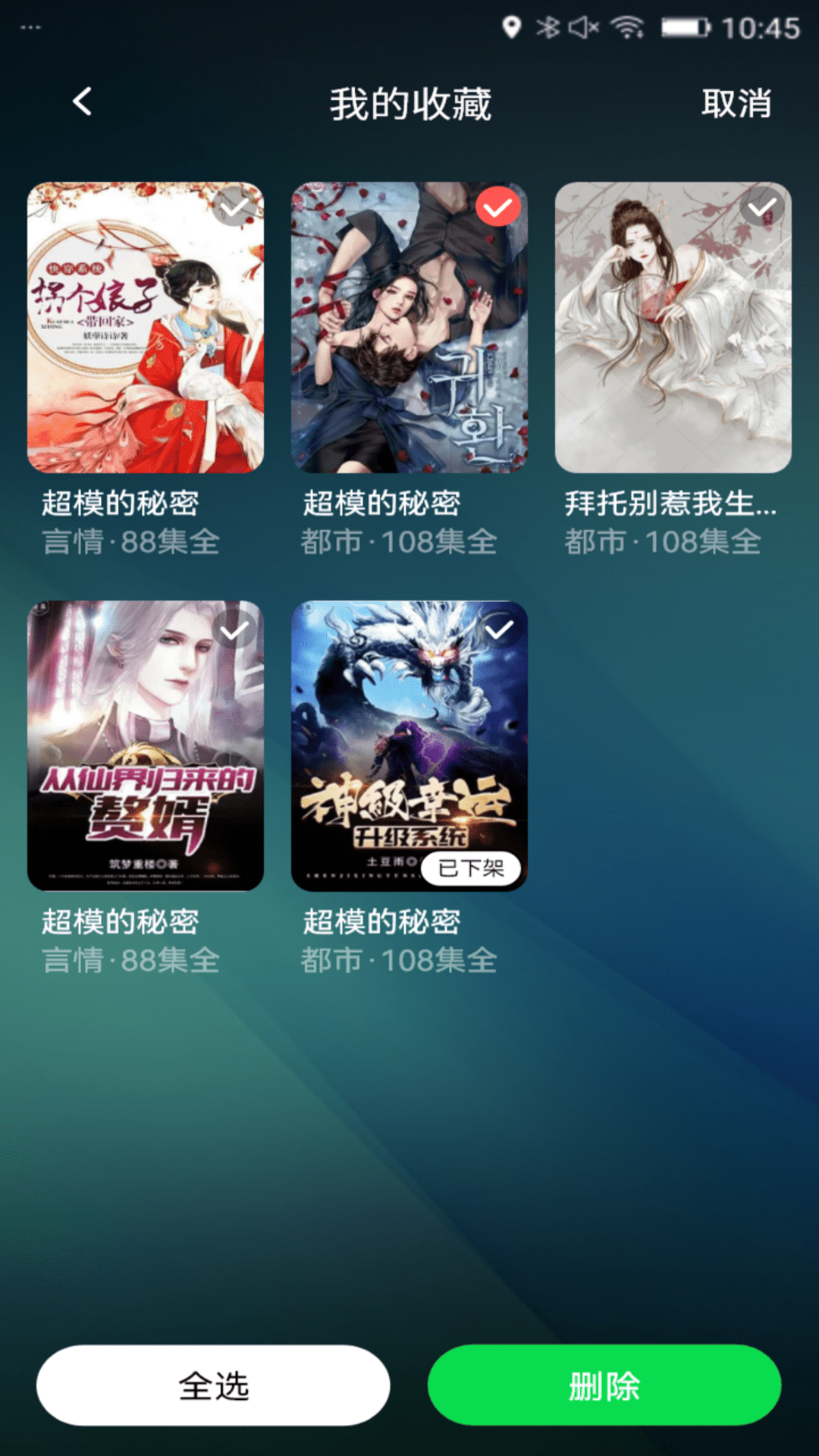Tap the back arrow to leave favorites
The height and width of the screenshot is (1456, 819).
[x=81, y=102]
